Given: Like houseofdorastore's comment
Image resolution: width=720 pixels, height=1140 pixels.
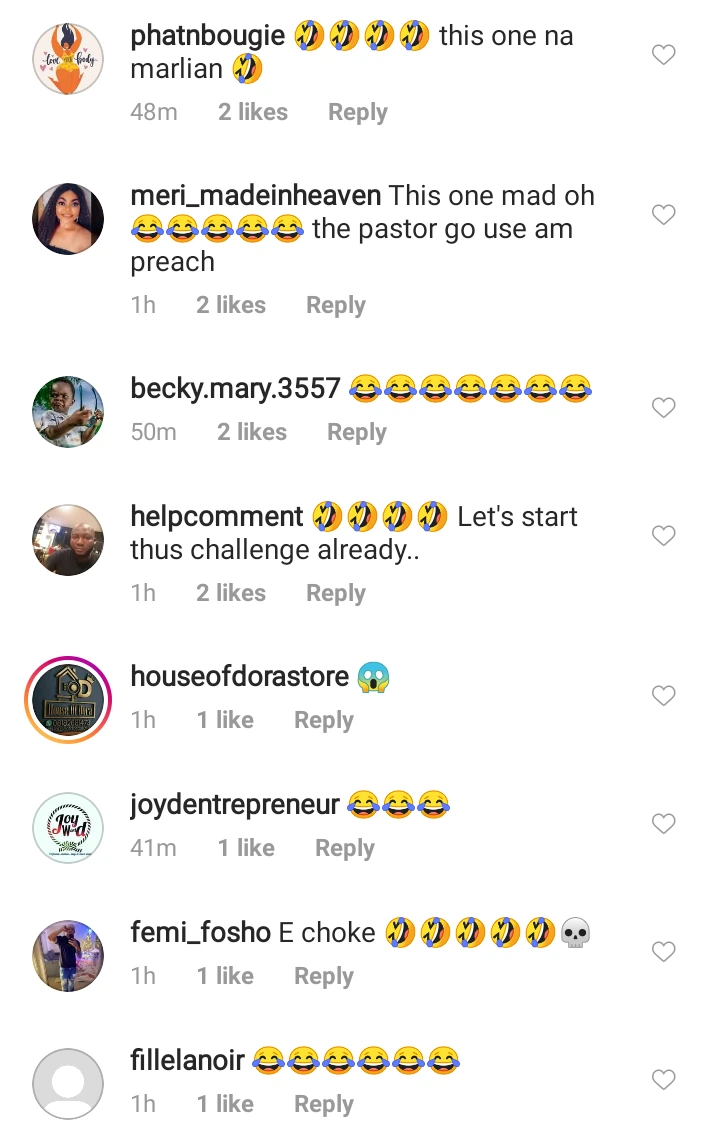Looking at the screenshot, I should [664, 695].
